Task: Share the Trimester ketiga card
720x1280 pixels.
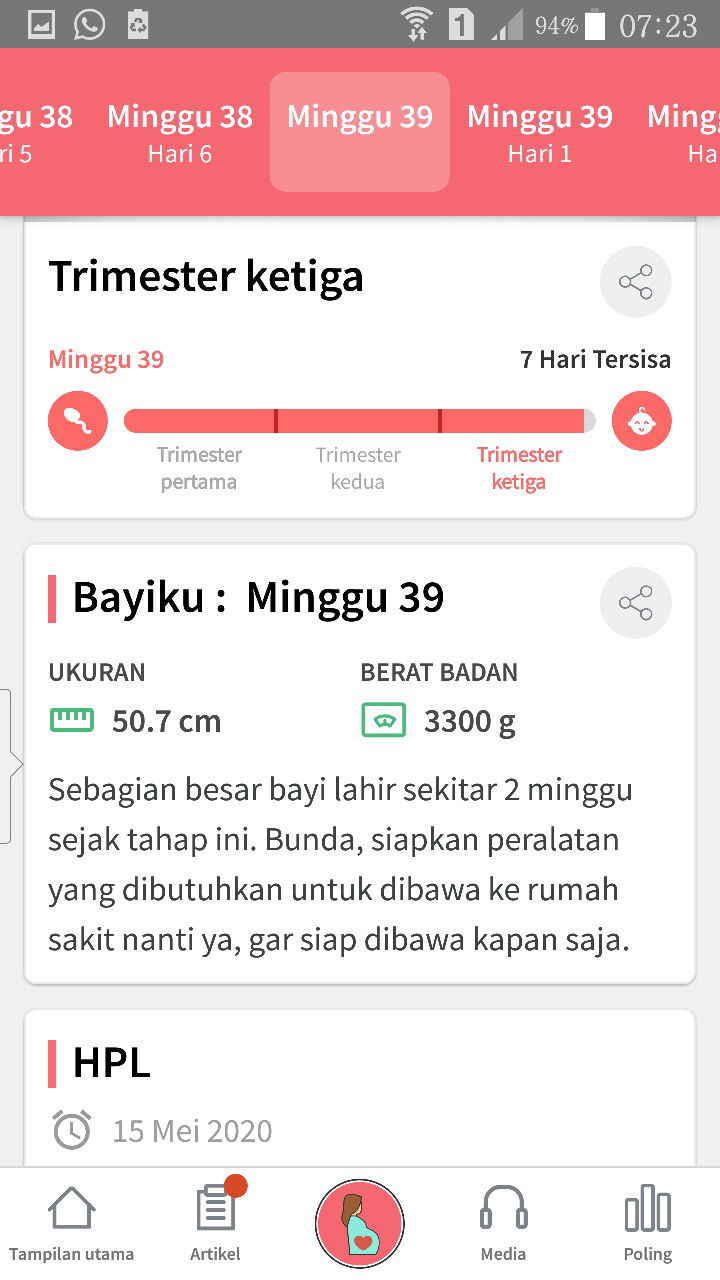Action: (635, 282)
